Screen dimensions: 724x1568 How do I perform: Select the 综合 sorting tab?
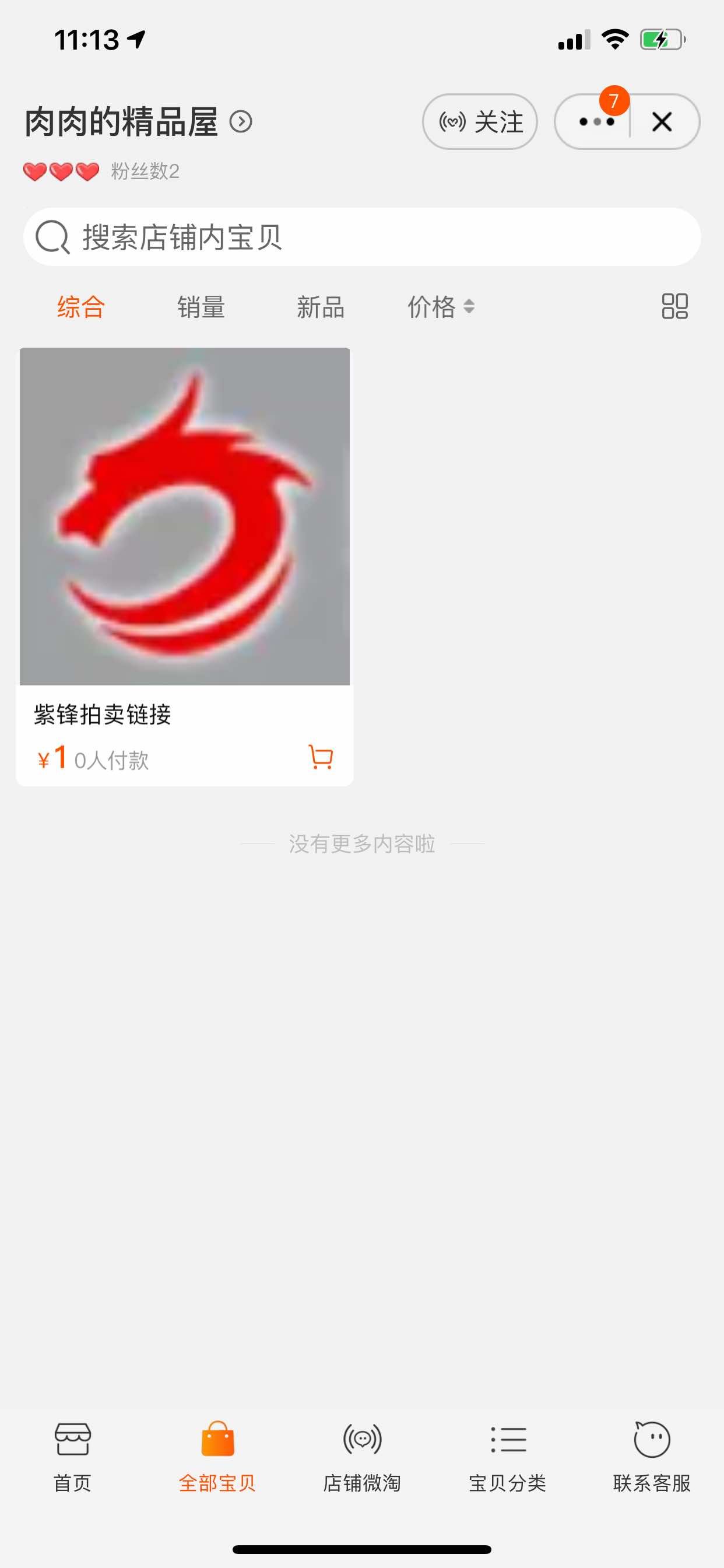pyautogui.click(x=81, y=307)
